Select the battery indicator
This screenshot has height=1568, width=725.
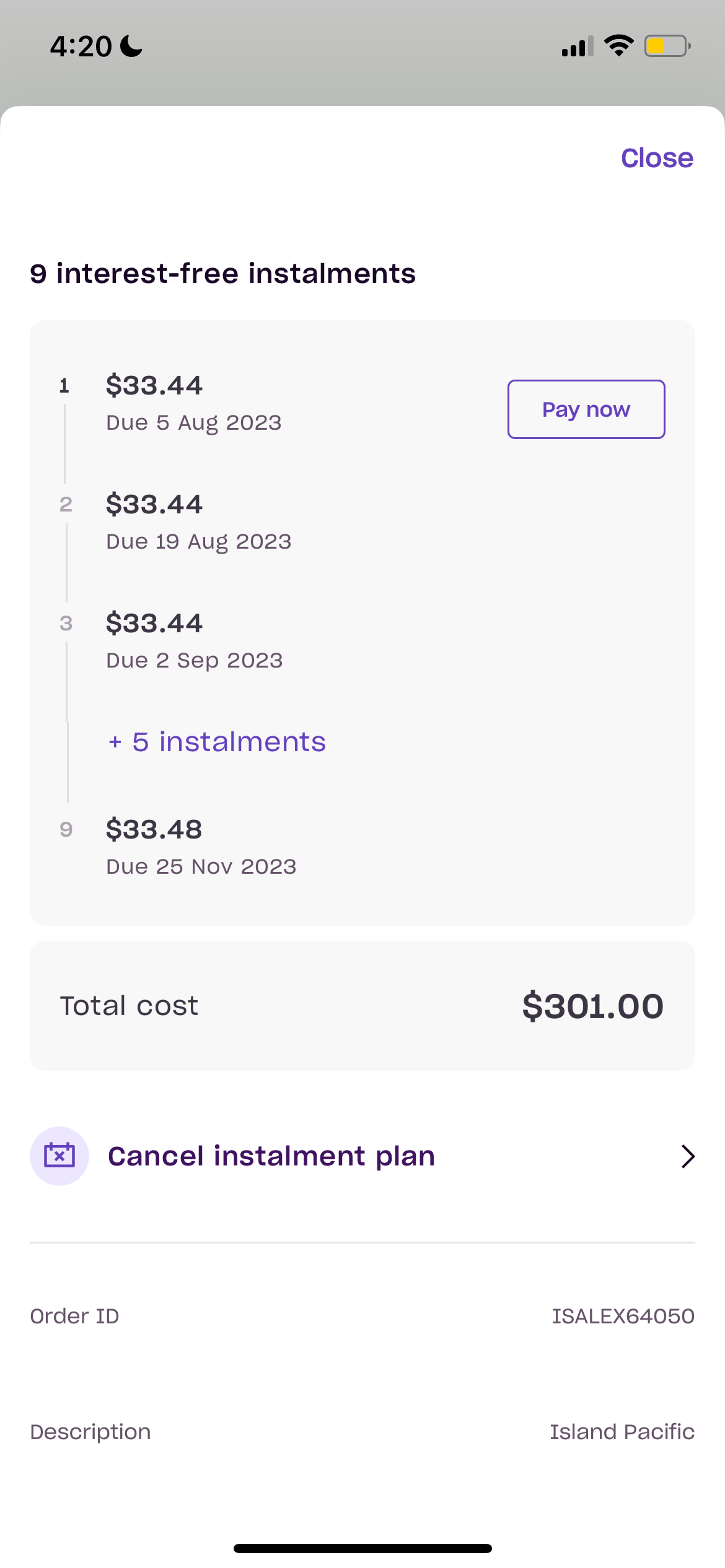[666, 45]
